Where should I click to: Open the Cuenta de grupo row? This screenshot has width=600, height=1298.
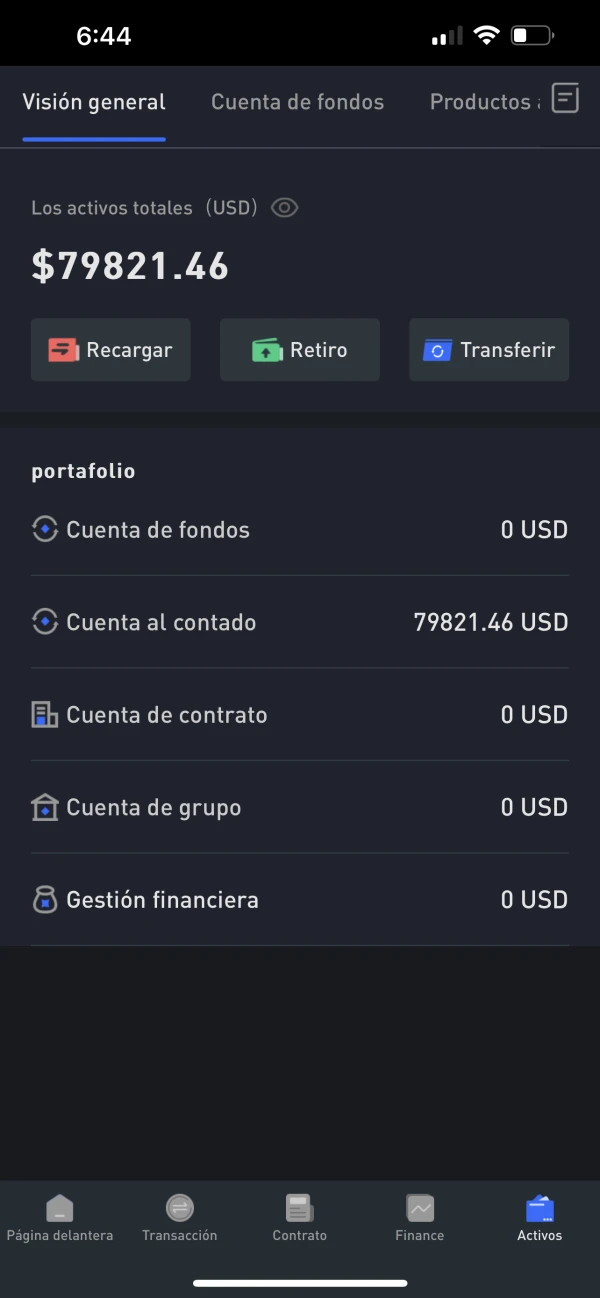[x=300, y=807]
